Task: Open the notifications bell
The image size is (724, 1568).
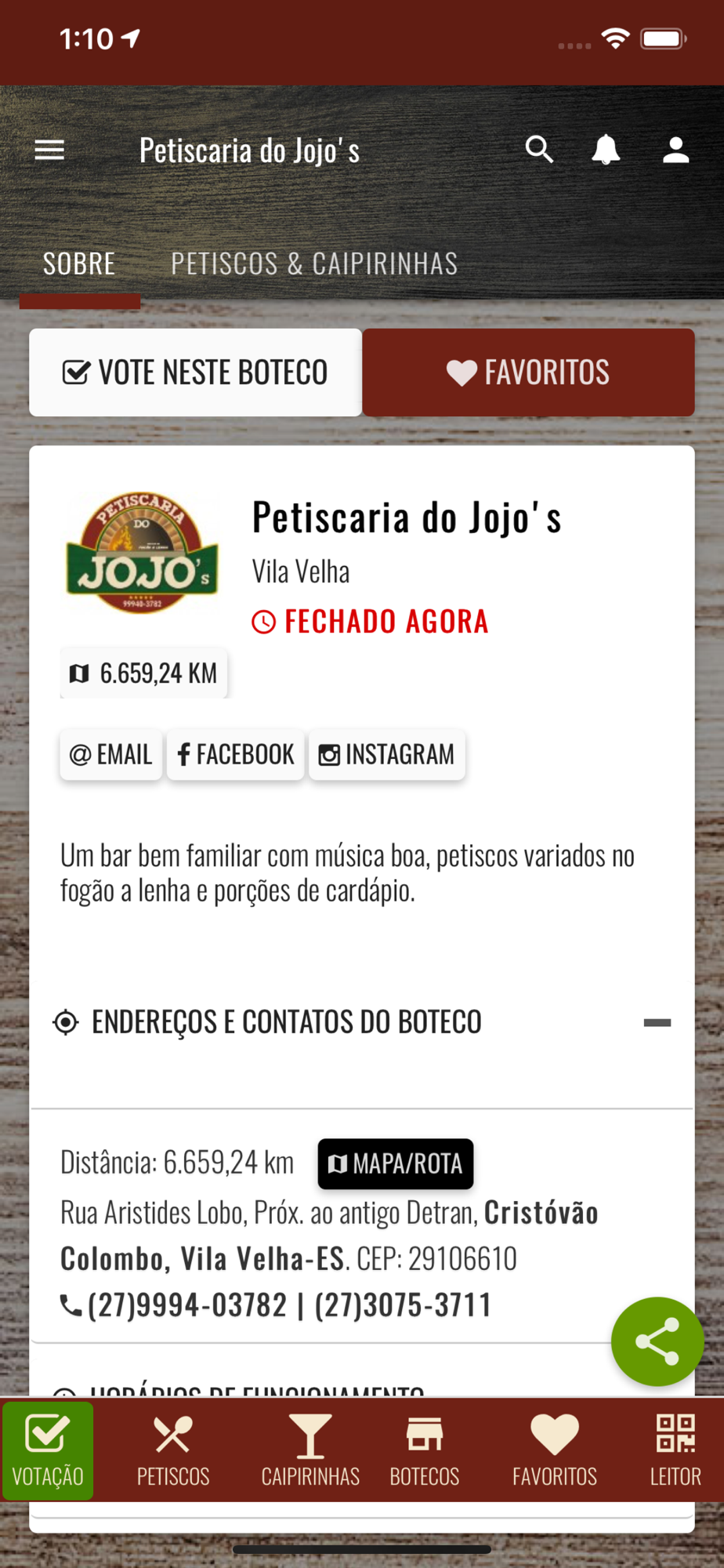Action: (606, 149)
